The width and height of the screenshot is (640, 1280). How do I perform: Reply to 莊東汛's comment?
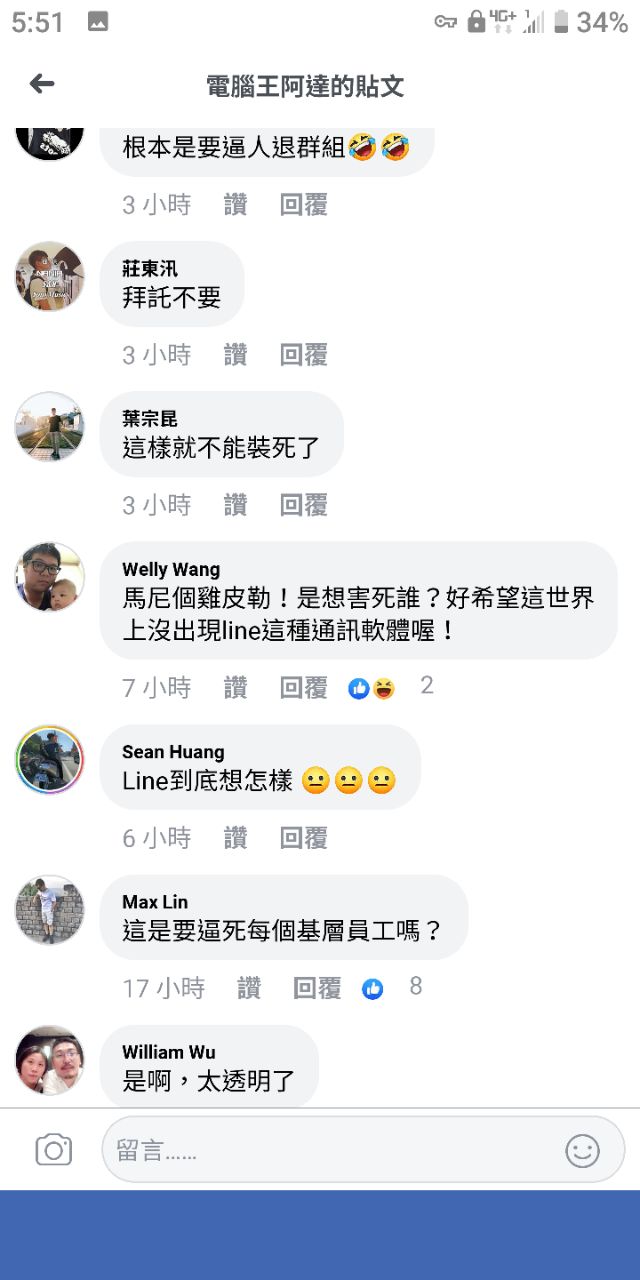303,355
